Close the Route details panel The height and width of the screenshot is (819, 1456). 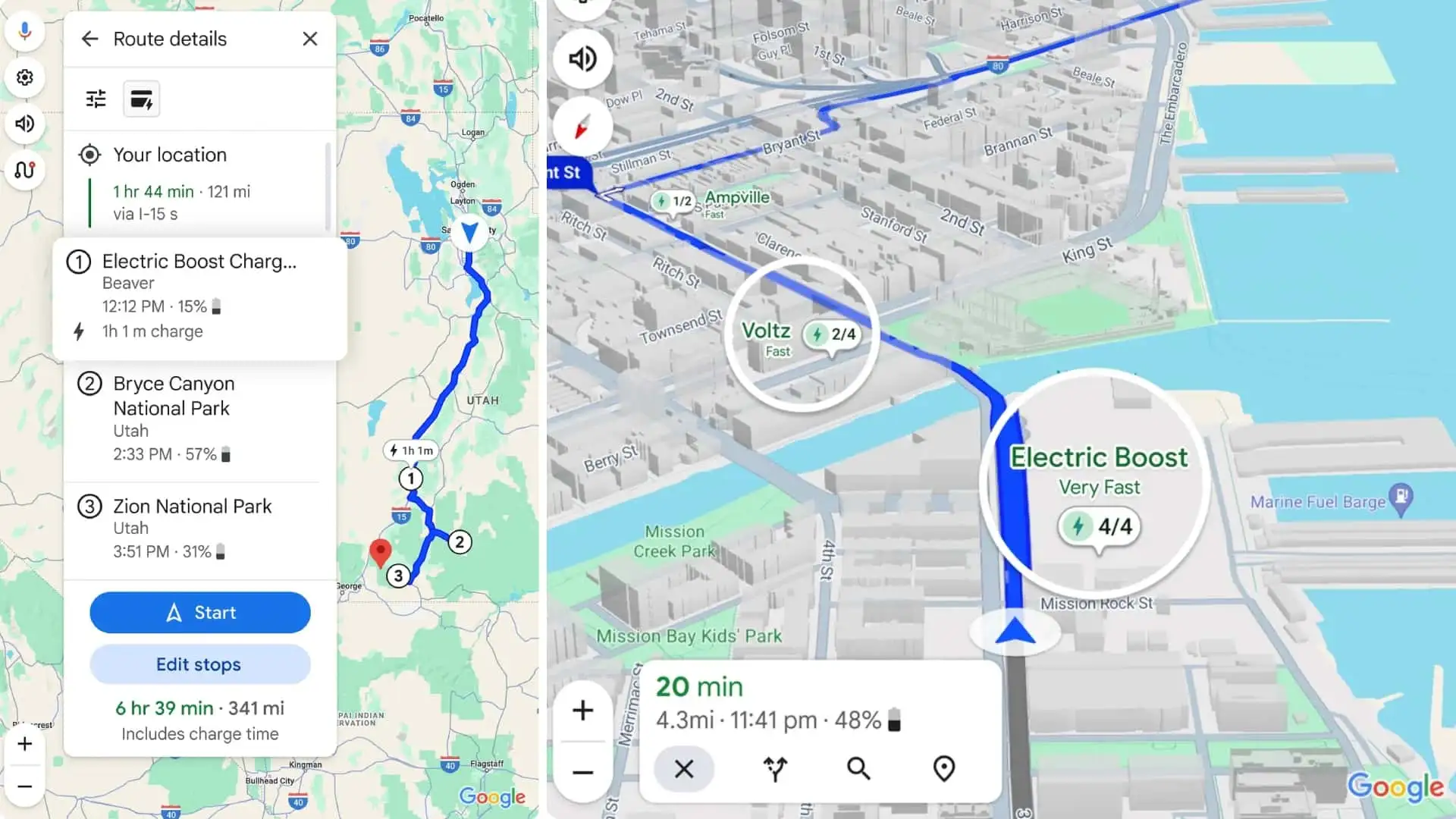click(309, 39)
